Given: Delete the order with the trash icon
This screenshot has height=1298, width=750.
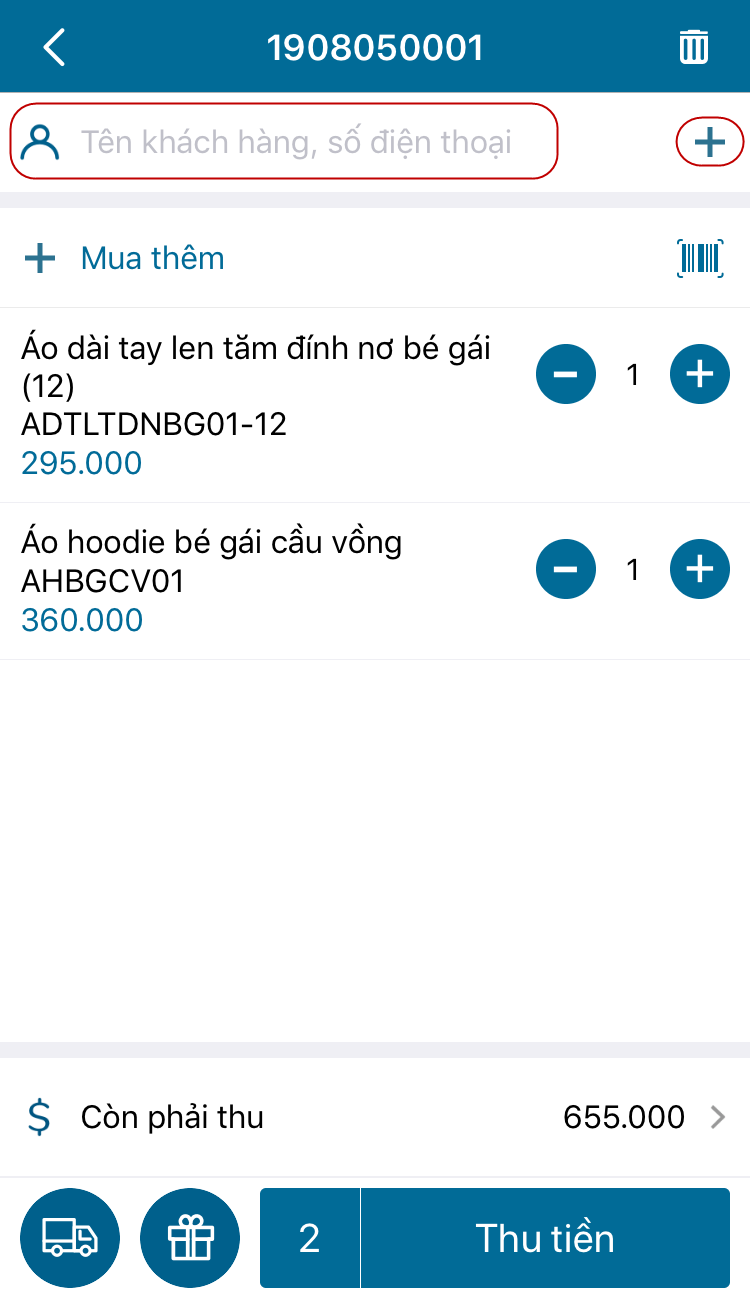Looking at the screenshot, I should coord(693,47).
